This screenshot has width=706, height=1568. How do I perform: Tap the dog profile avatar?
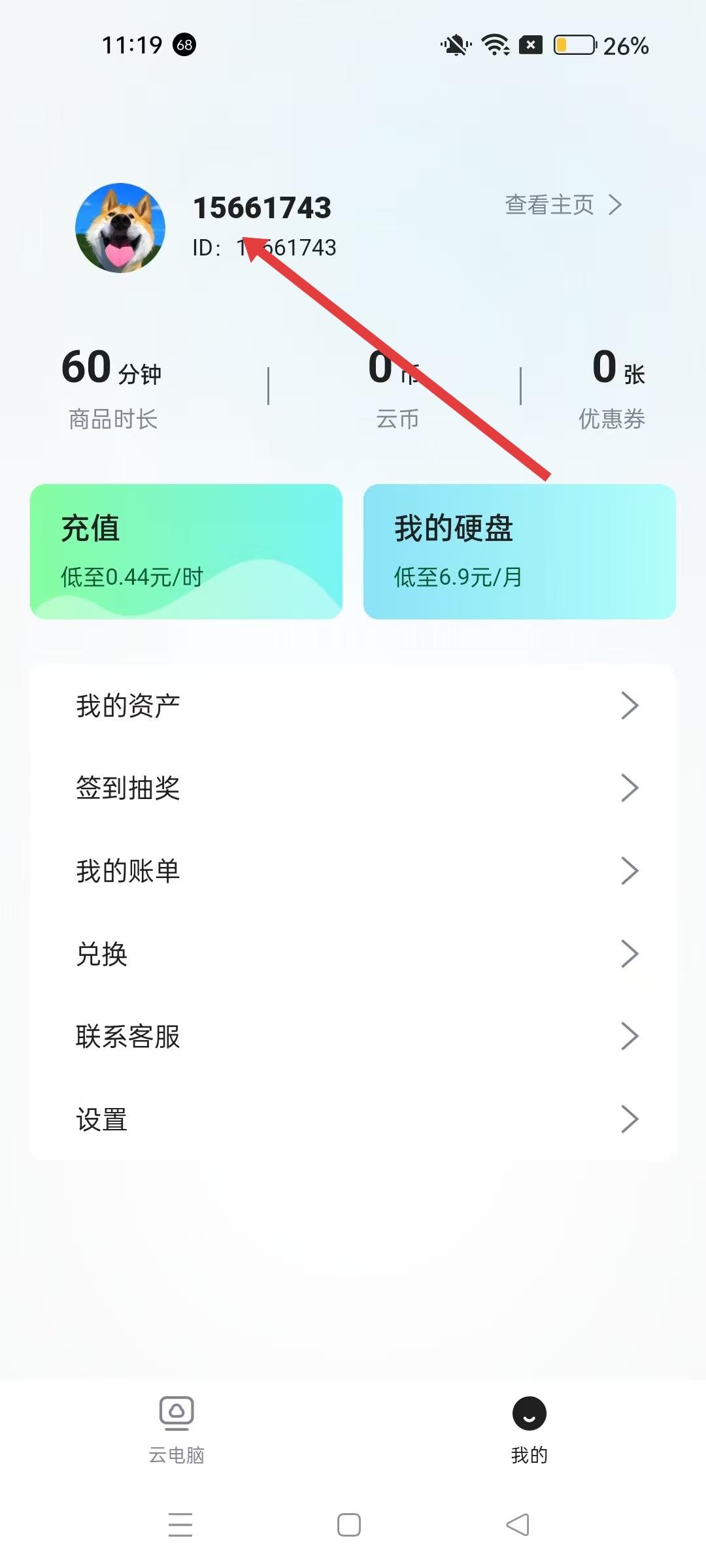(120, 228)
